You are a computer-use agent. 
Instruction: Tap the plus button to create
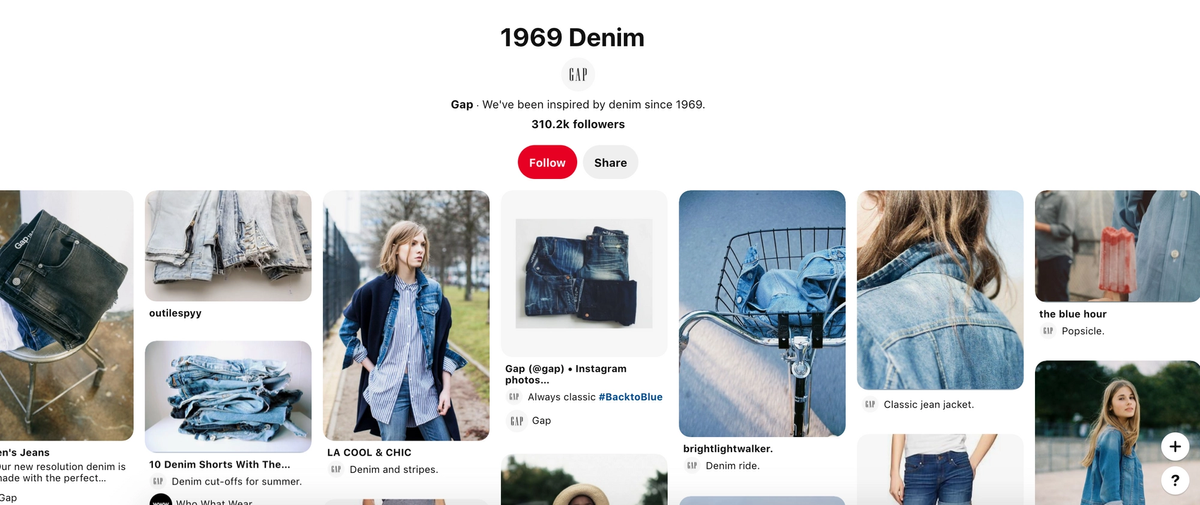point(1175,447)
